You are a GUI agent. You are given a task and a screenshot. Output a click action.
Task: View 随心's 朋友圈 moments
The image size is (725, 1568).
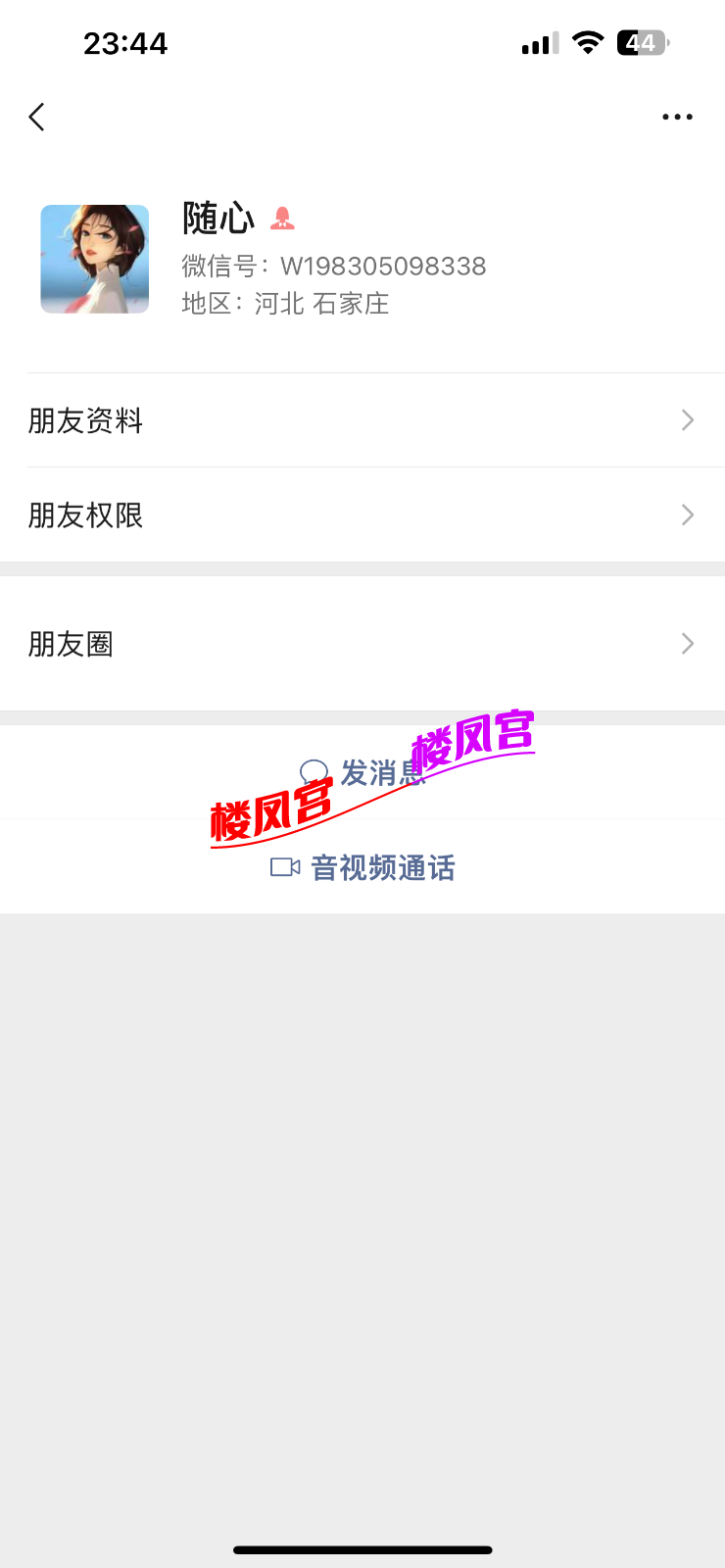pyautogui.click(x=362, y=644)
